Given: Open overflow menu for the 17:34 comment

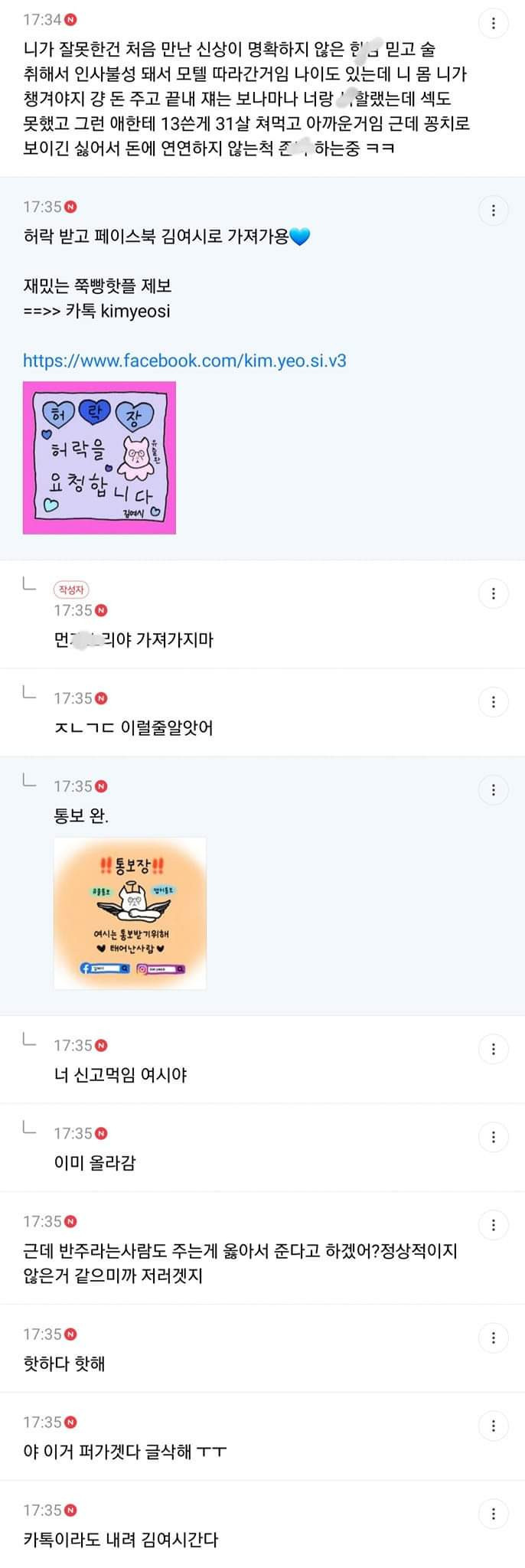Looking at the screenshot, I should coord(493,24).
